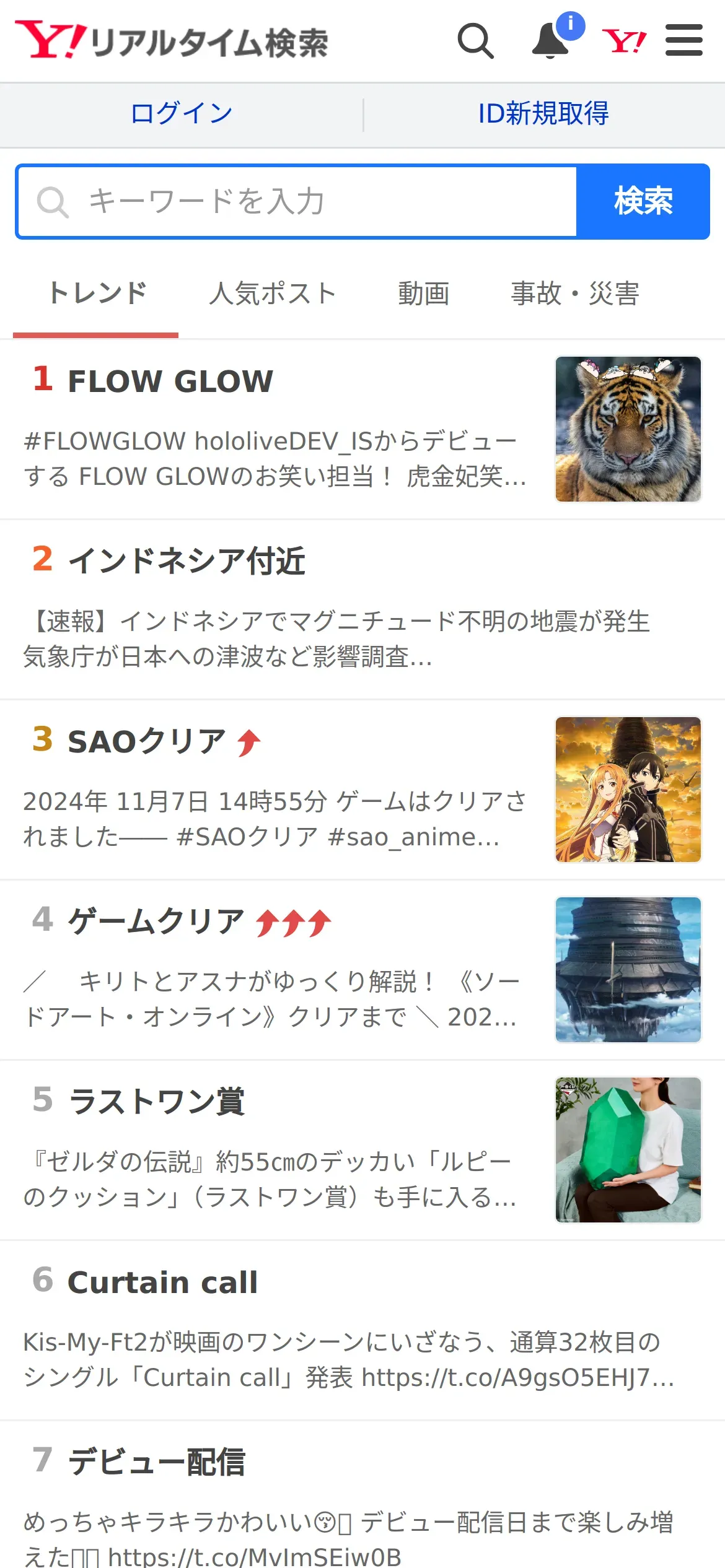The height and width of the screenshot is (1568, 725).
Task: Open trend 1 FLOW GLOW
Action: coord(362,430)
